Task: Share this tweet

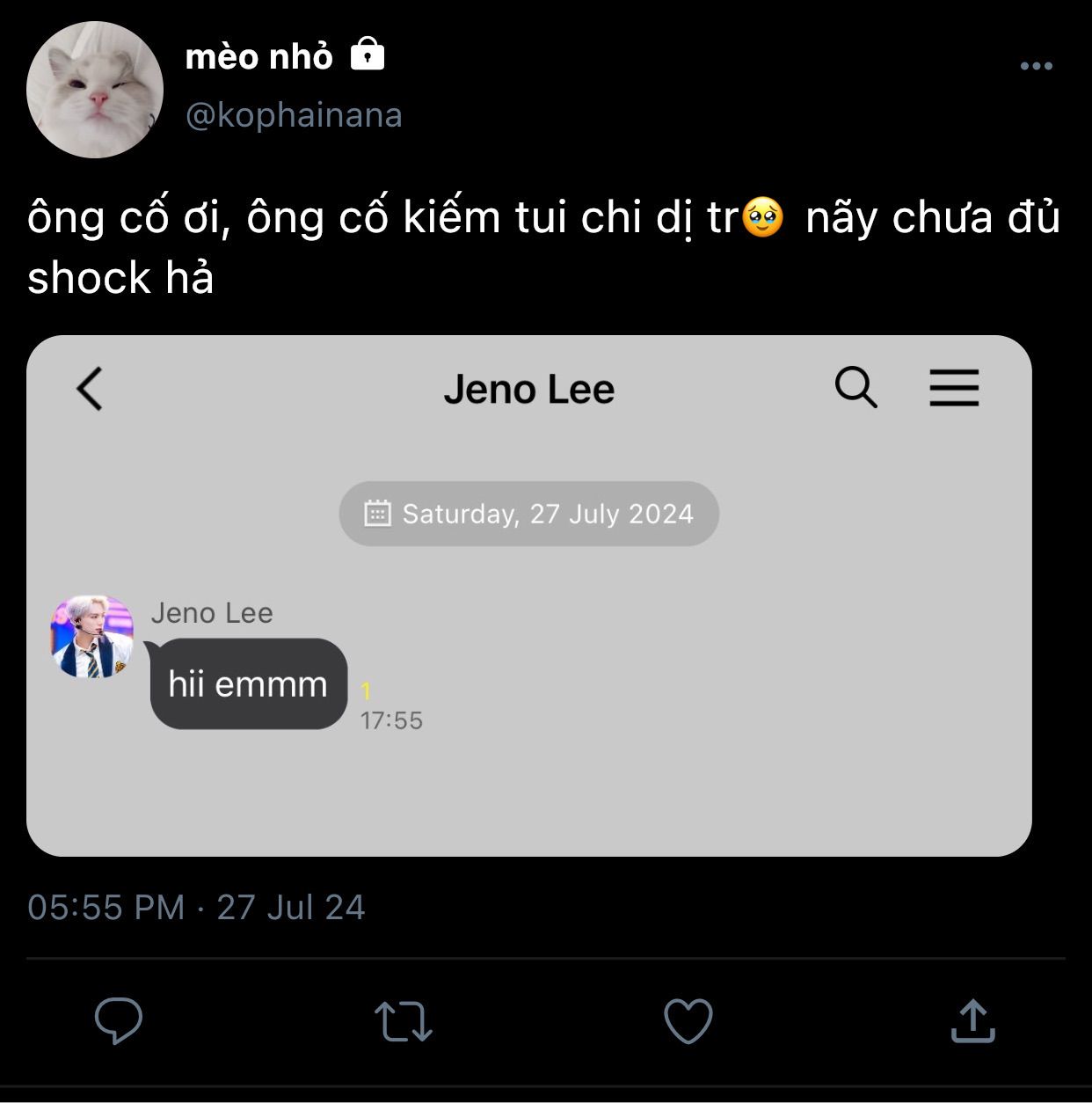Action: pos(972,1021)
